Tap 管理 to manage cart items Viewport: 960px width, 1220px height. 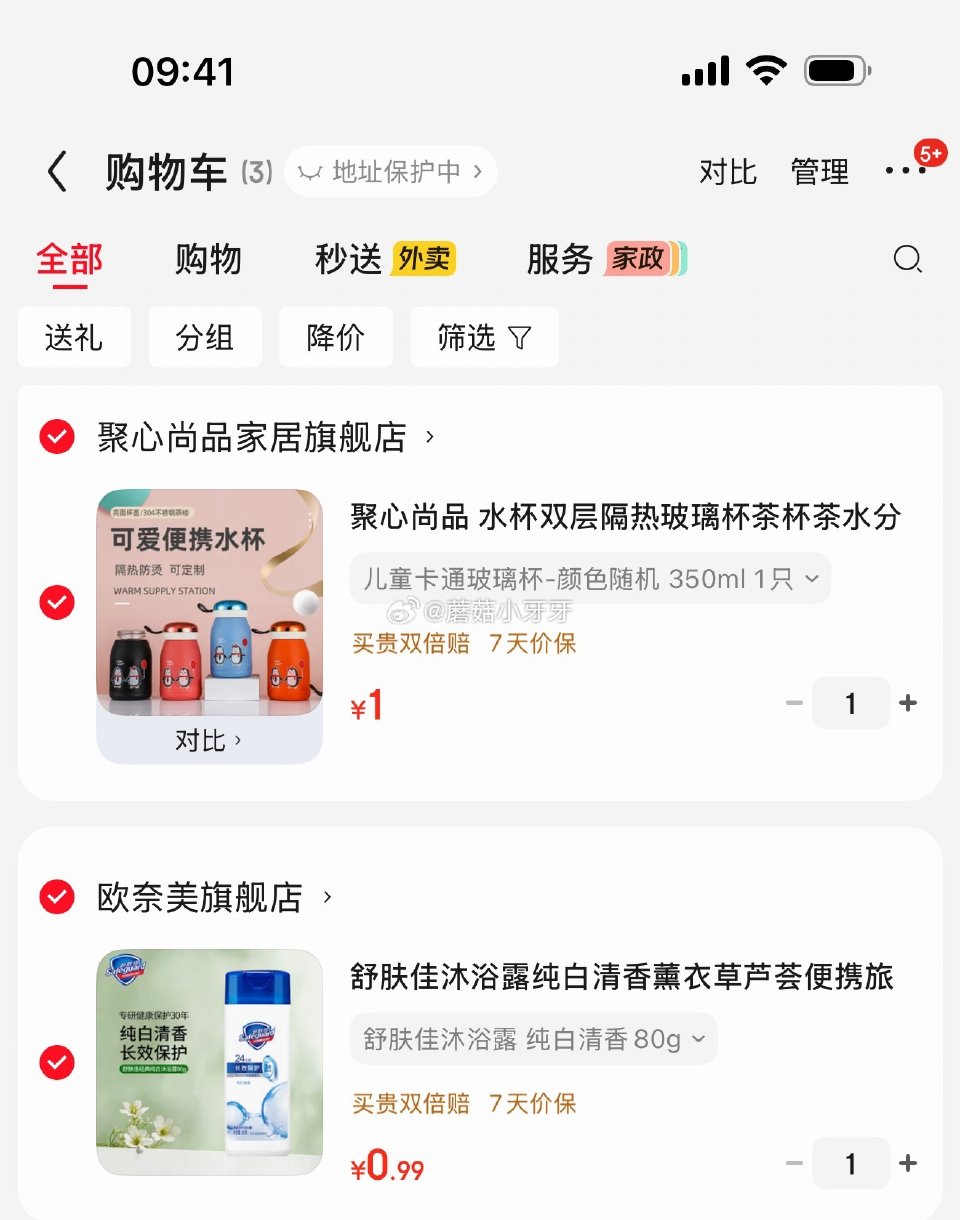pyautogui.click(x=820, y=171)
